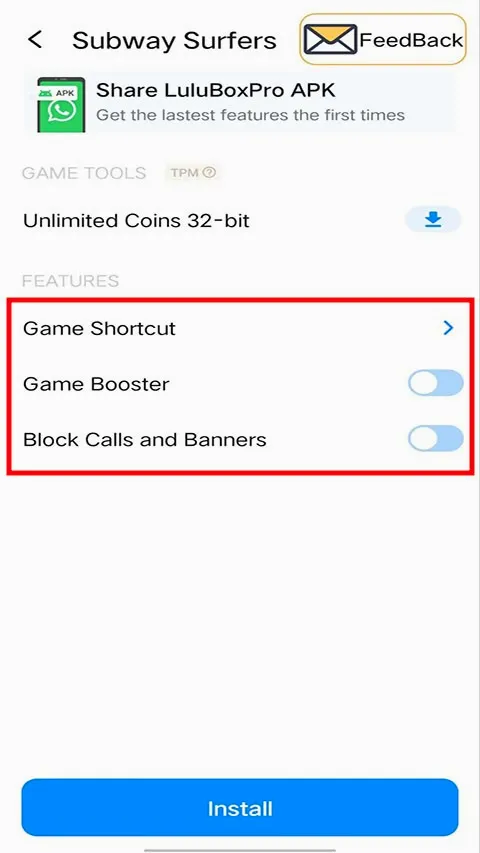The height and width of the screenshot is (853, 480).
Task: Toggle the Game Booster switch
Action: tap(435, 384)
